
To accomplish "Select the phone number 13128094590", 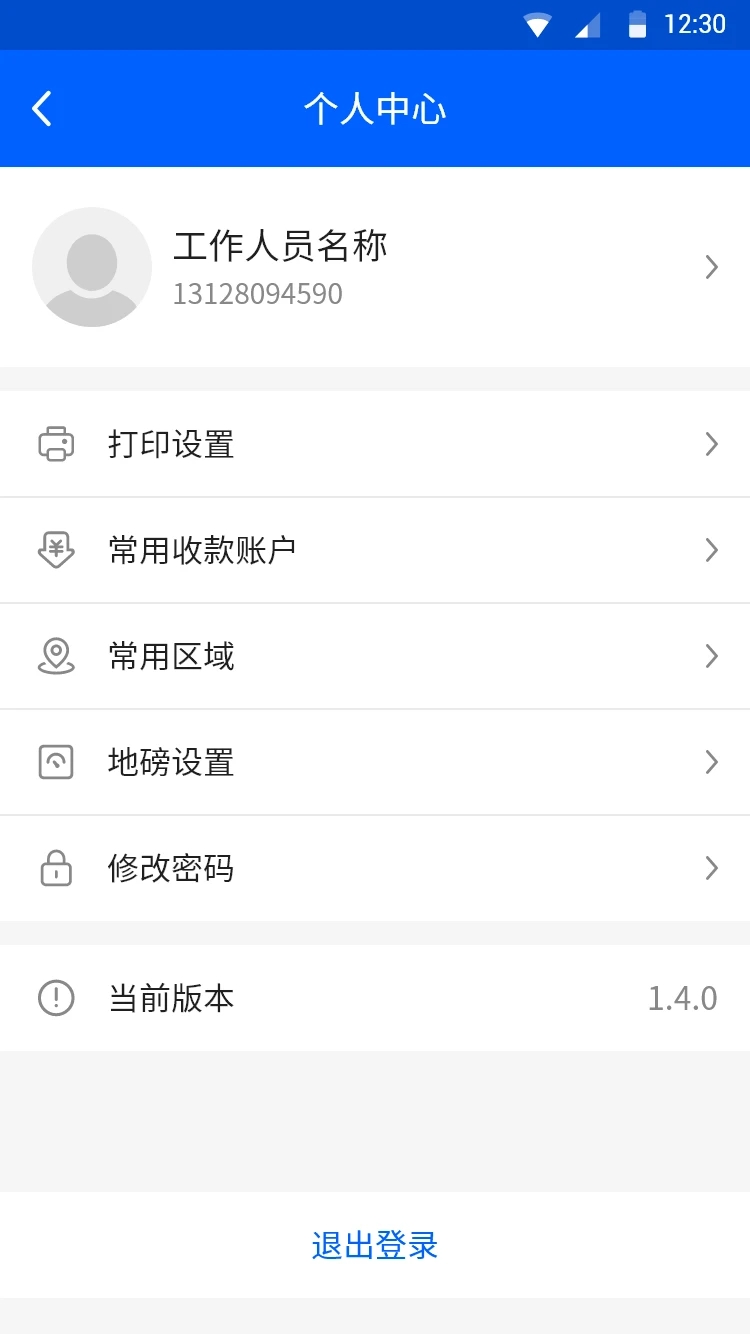I will 259,294.
